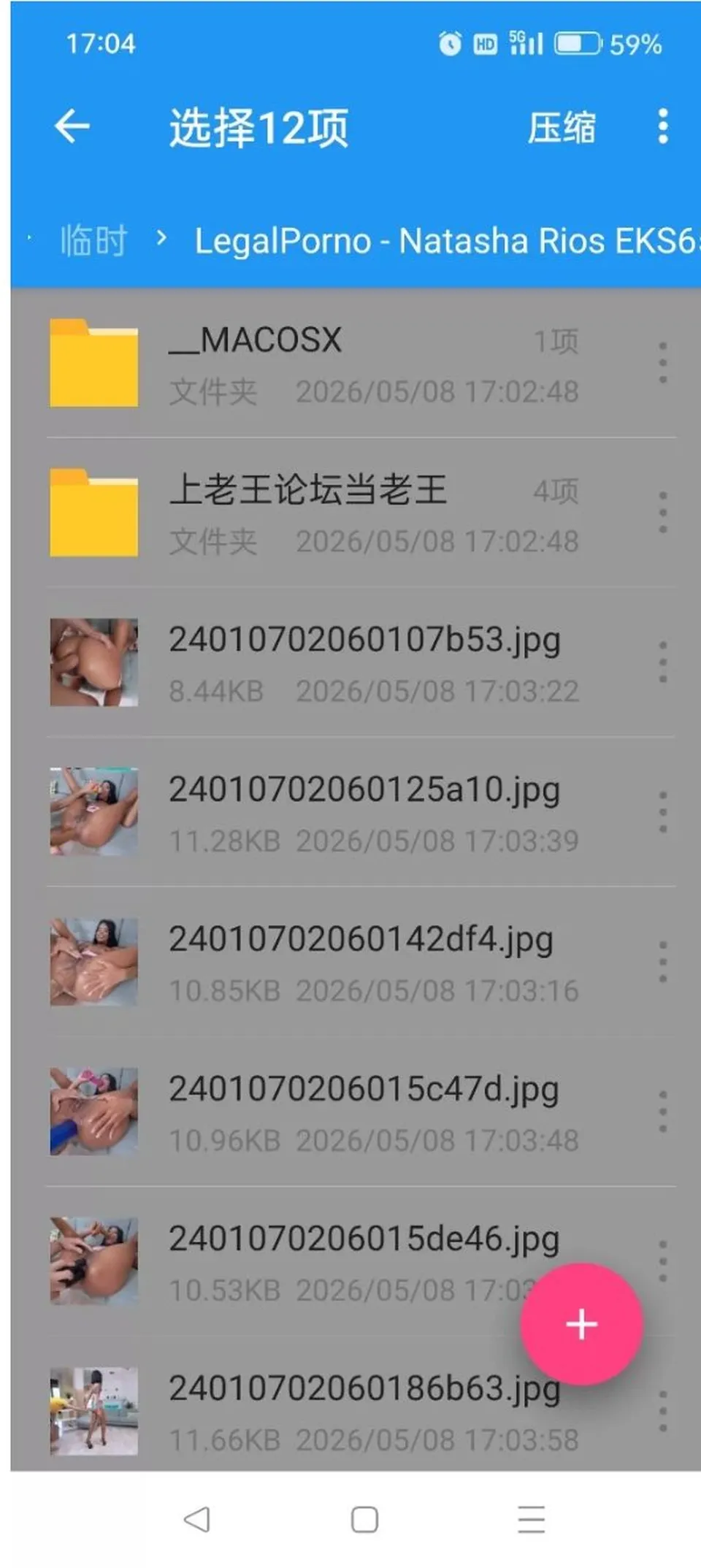Show more options for 240107020601​25a10.jpg
This screenshot has height=1568, width=701.
(x=662, y=812)
